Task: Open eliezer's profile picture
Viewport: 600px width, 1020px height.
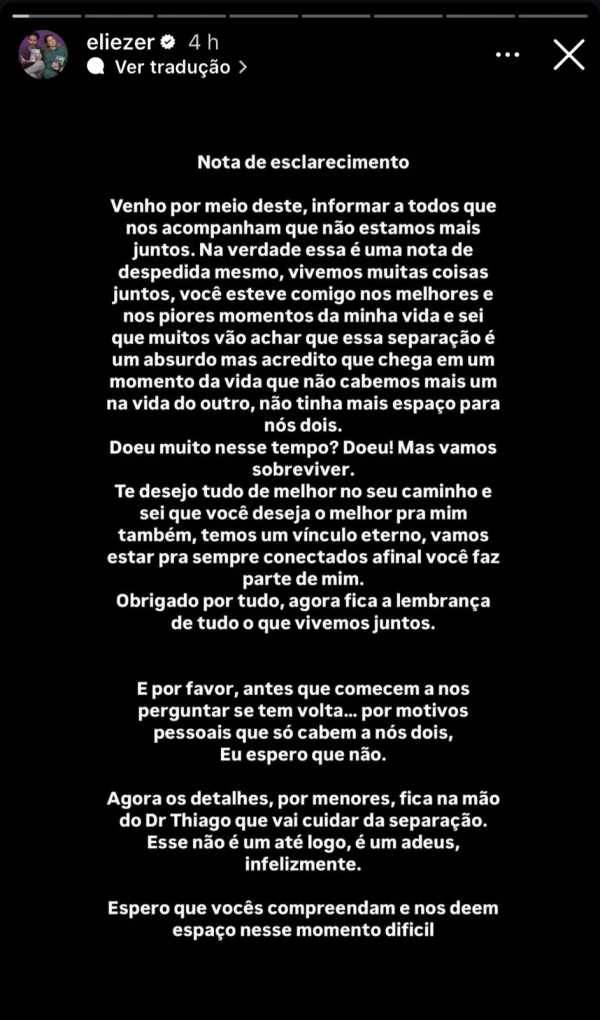Action: [x=45, y=54]
